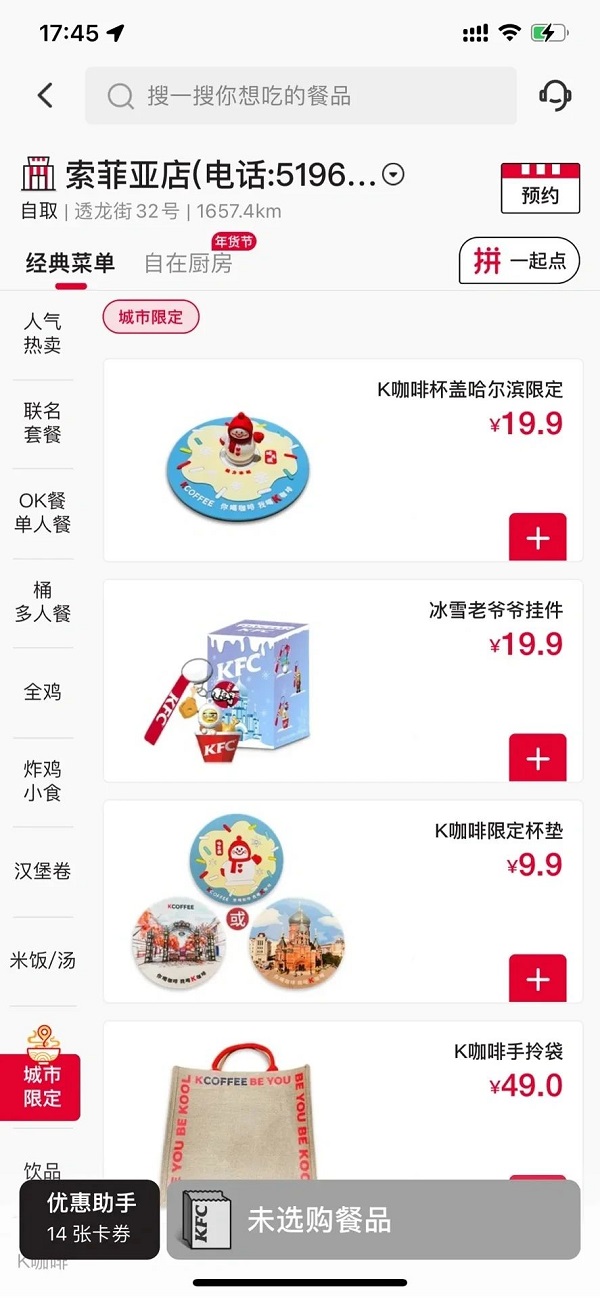Add 冰雪老爷爷挂件 to cart
600x1298 pixels.
[538, 759]
